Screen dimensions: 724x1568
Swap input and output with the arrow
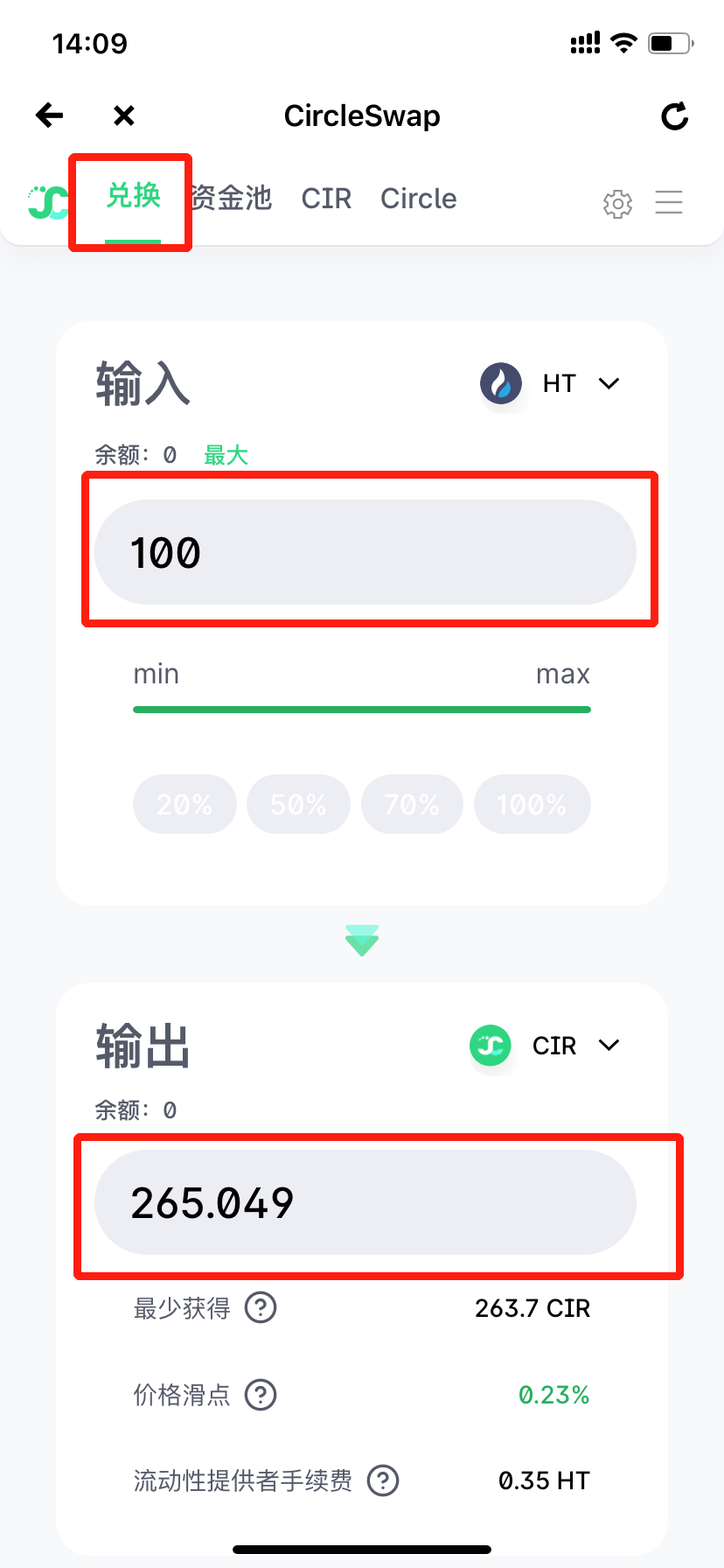[362, 941]
